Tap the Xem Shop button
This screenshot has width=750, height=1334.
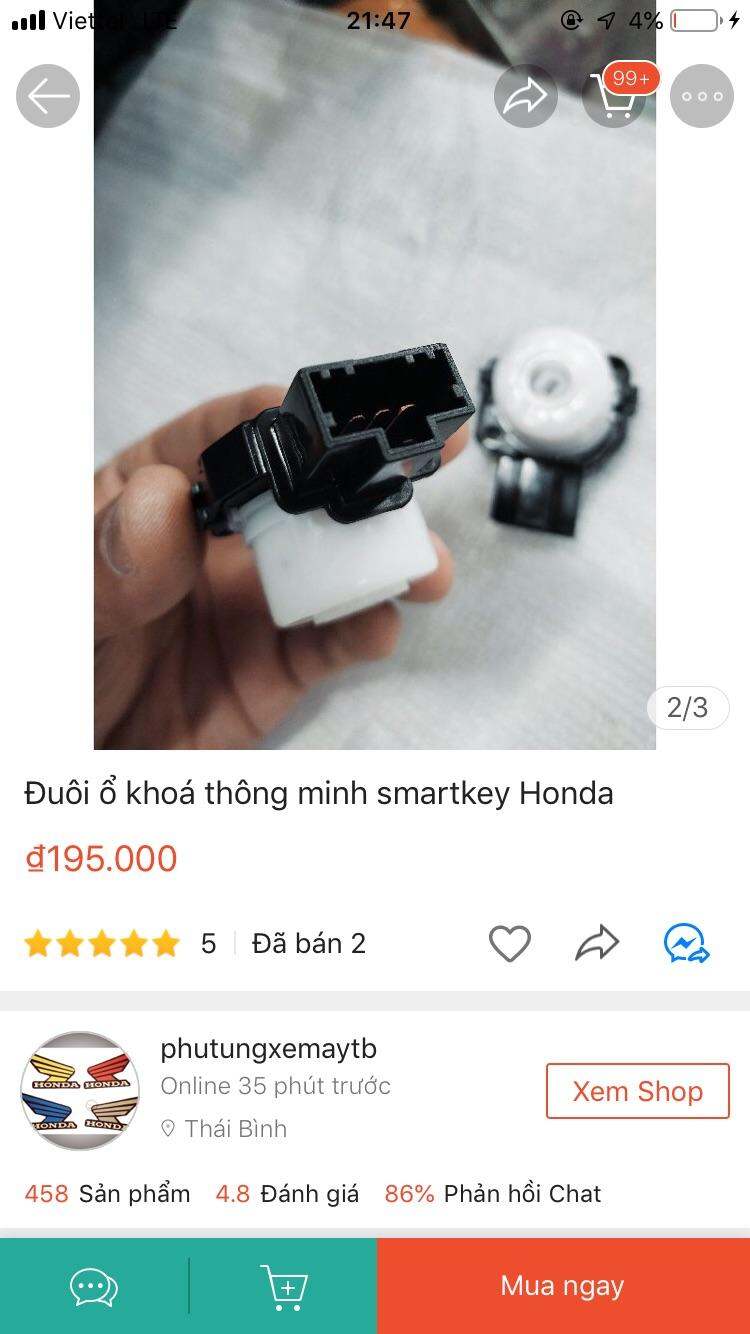pos(637,1091)
